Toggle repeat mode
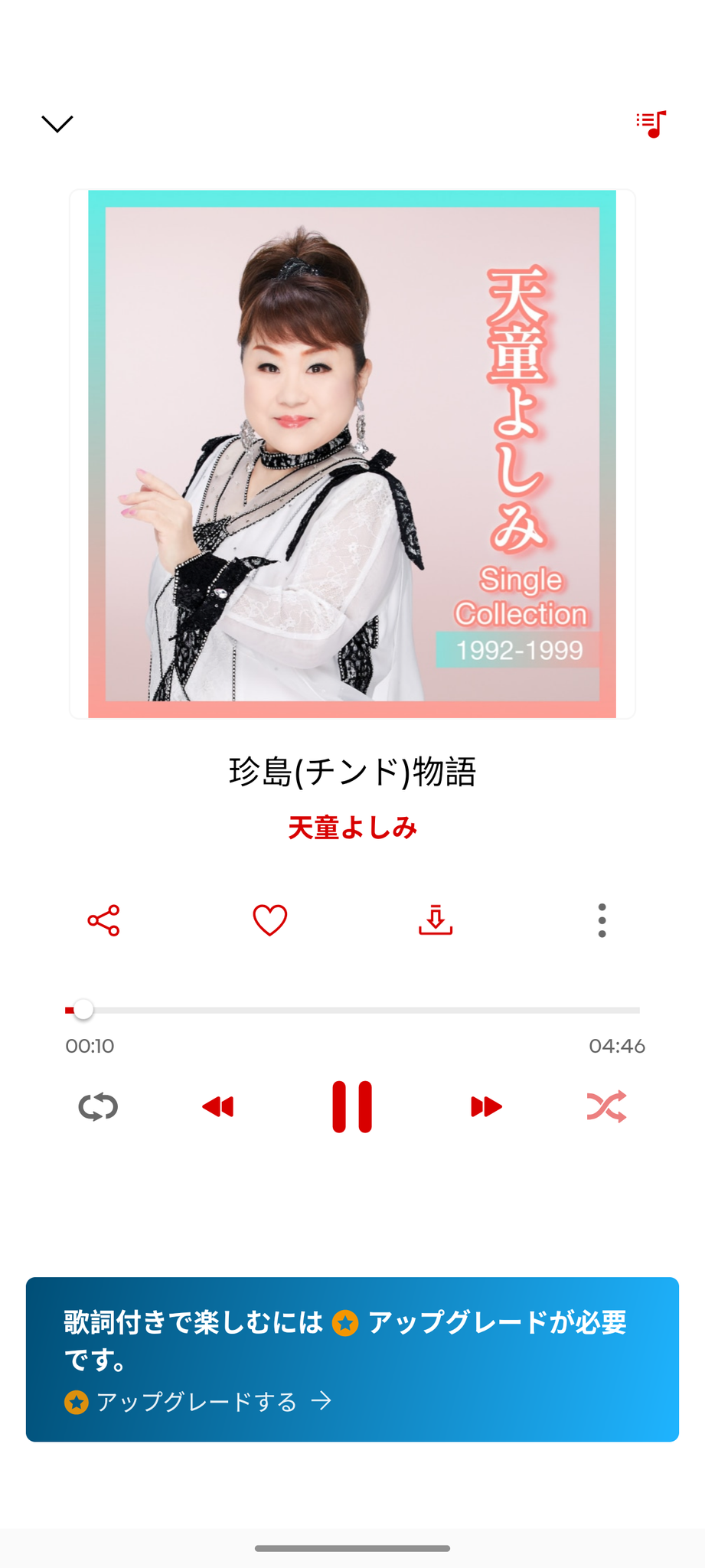This screenshot has height=1568, width=705. [x=98, y=1107]
